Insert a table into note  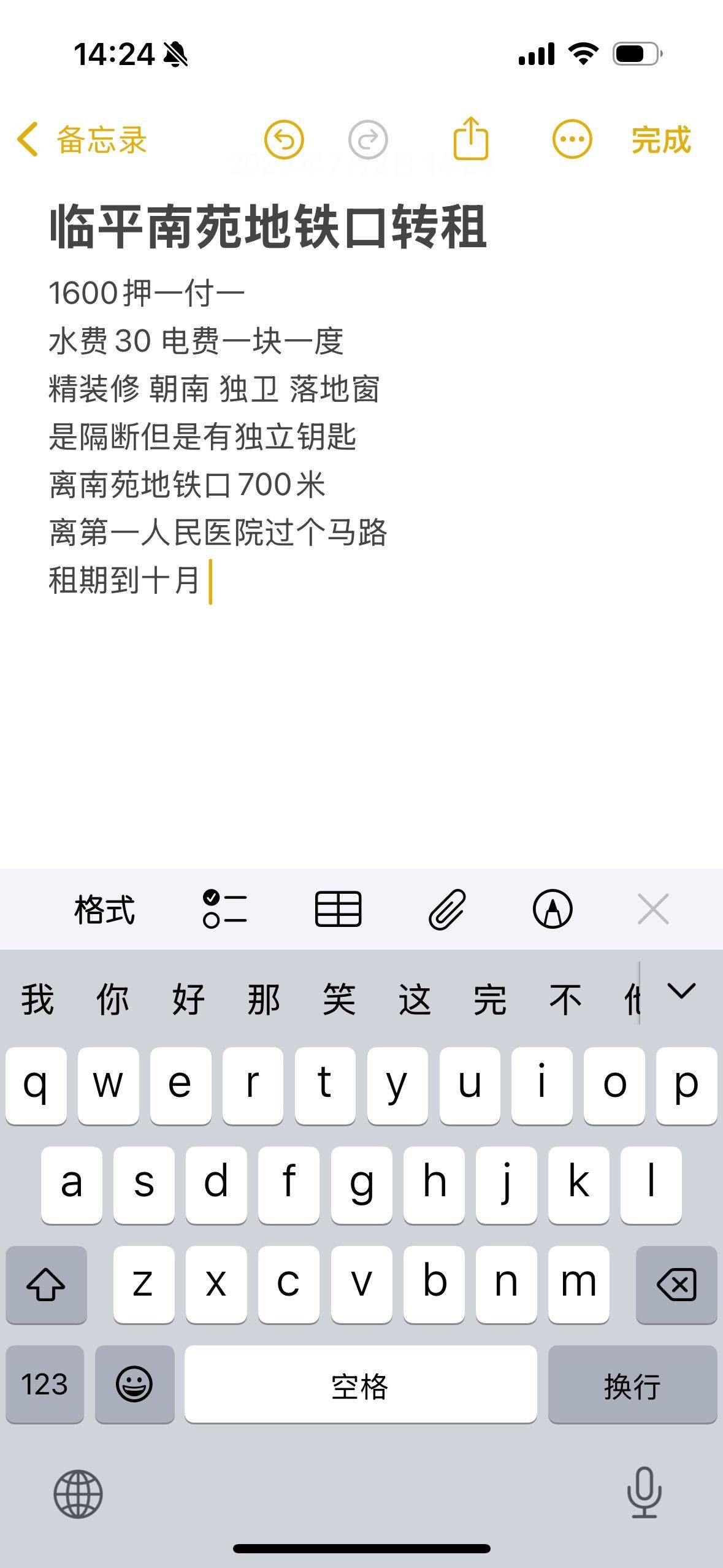[338, 909]
